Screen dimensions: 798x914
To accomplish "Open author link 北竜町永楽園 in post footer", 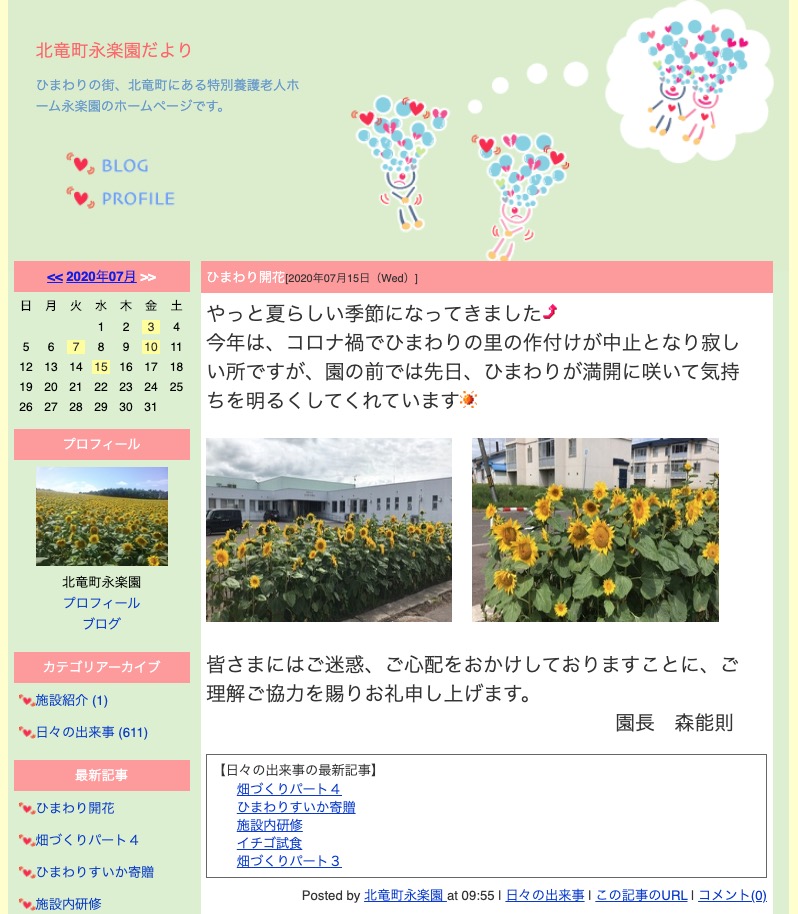I will tap(404, 896).
